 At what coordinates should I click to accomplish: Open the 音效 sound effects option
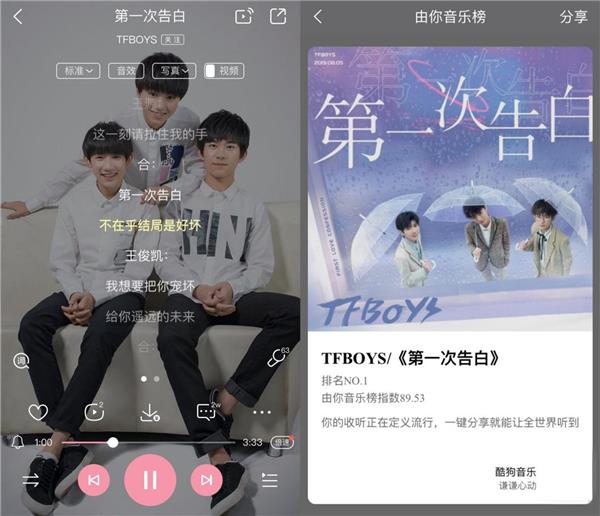pos(125,71)
